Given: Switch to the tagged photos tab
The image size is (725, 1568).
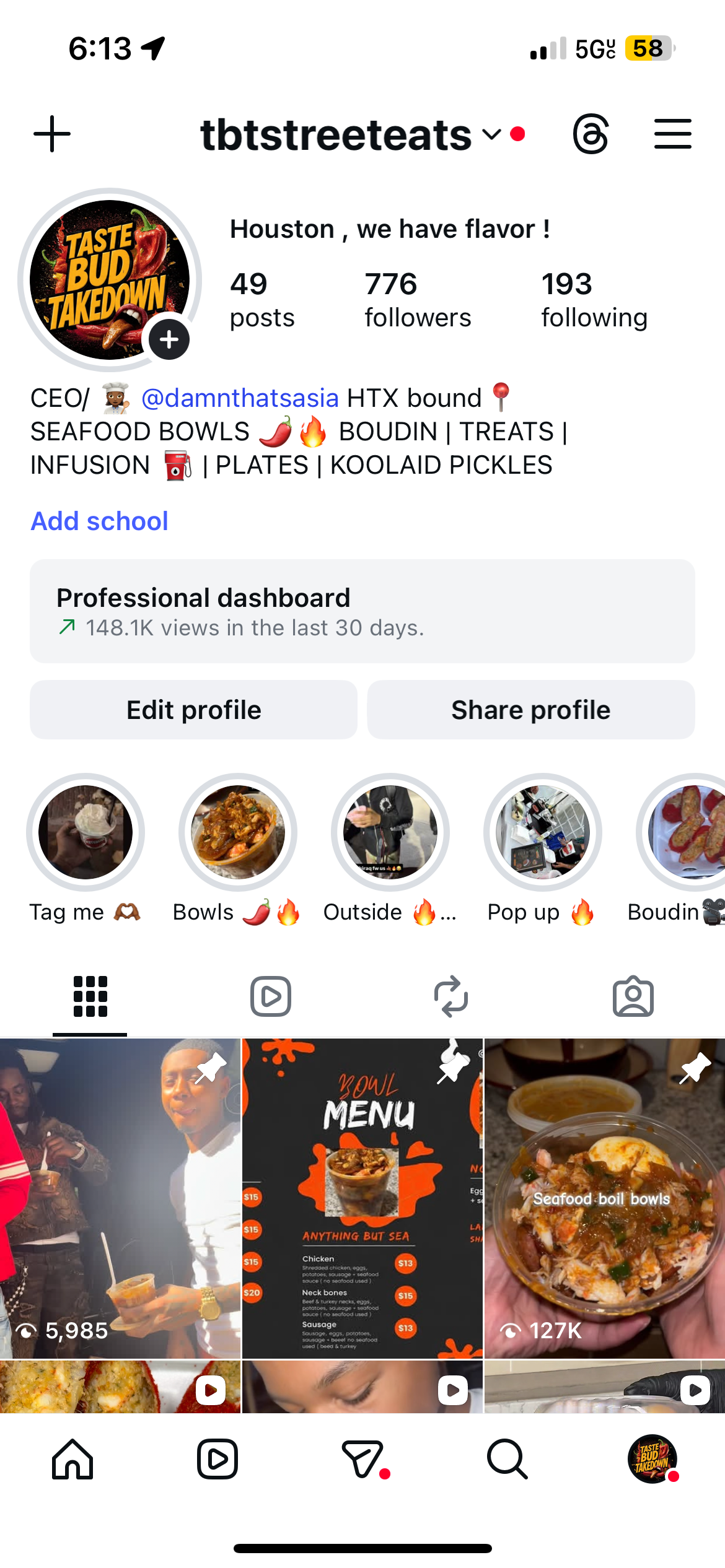Looking at the screenshot, I should coord(633,996).
